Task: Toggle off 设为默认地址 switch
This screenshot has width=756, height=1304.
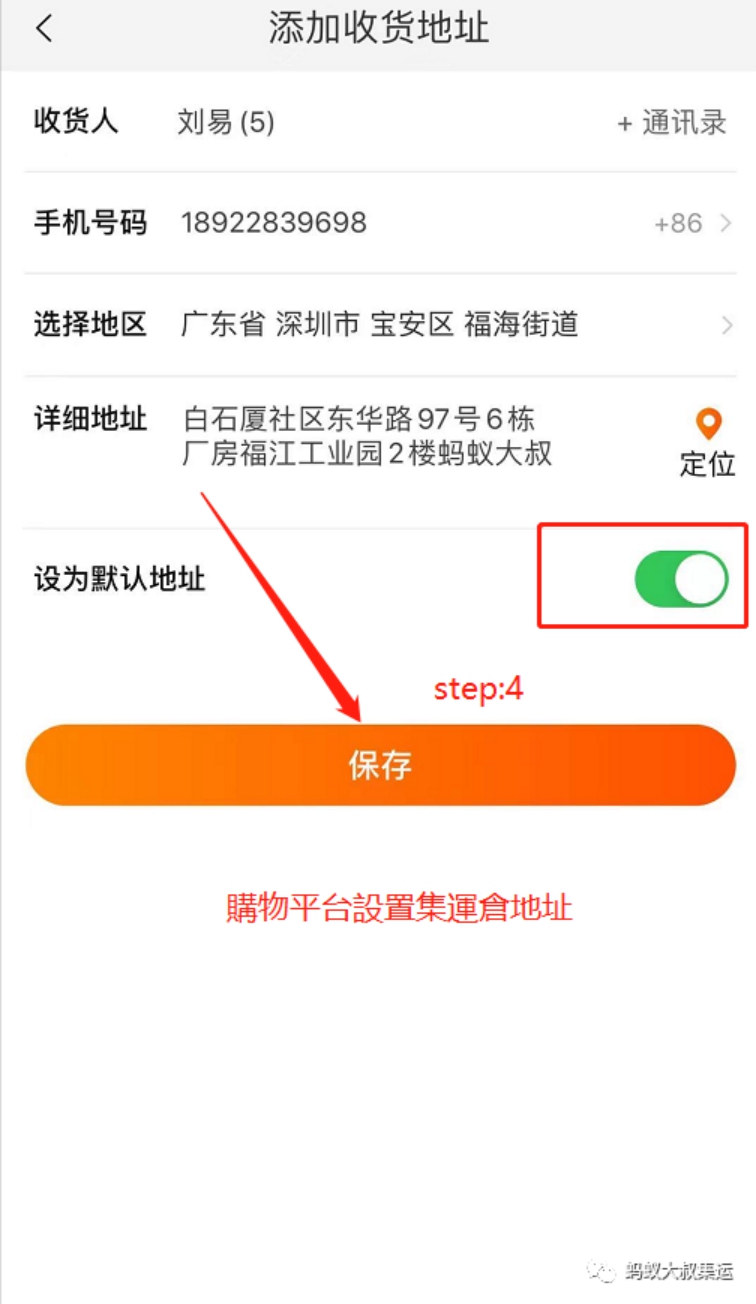Action: pyautogui.click(x=682, y=579)
